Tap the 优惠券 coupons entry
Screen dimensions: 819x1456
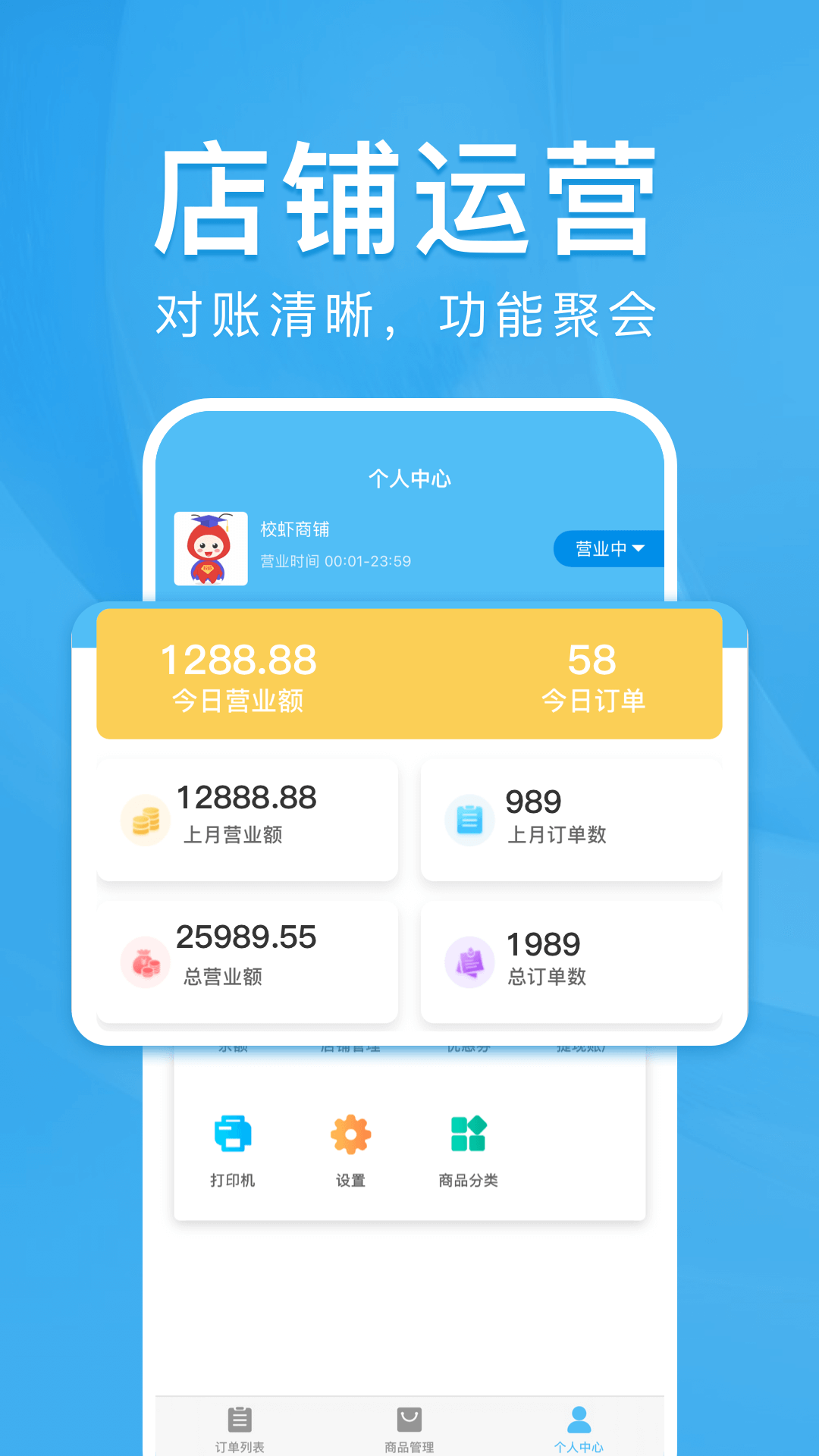point(468,1045)
